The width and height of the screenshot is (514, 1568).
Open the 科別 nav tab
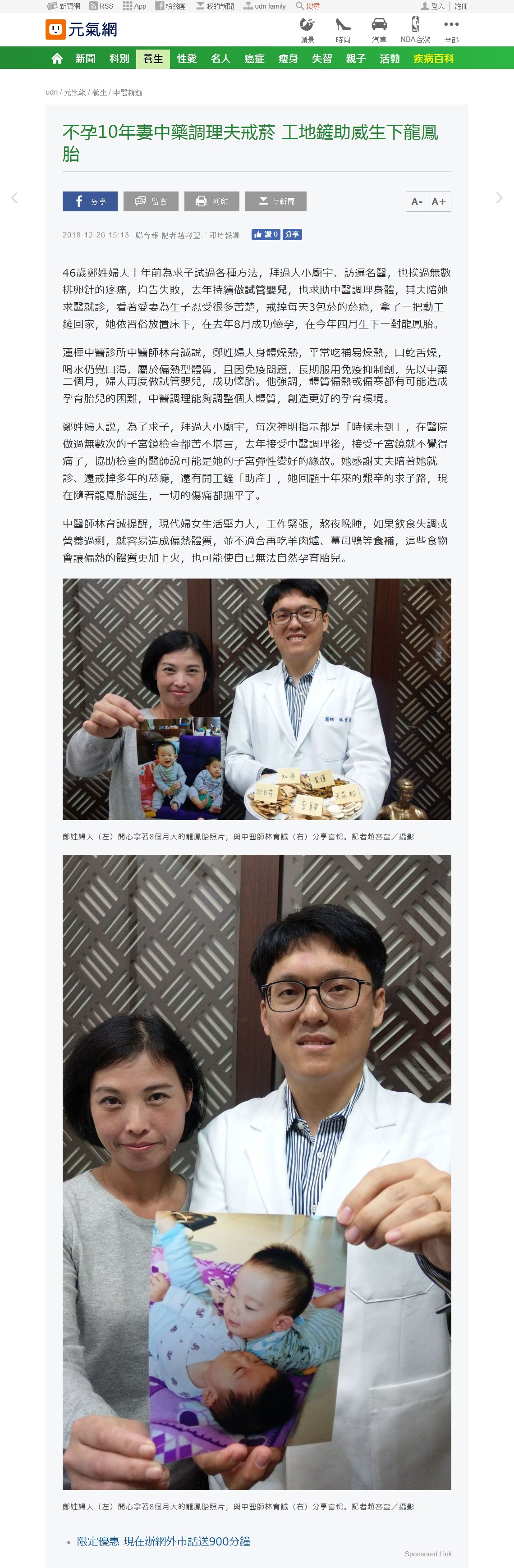tap(119, 59)
